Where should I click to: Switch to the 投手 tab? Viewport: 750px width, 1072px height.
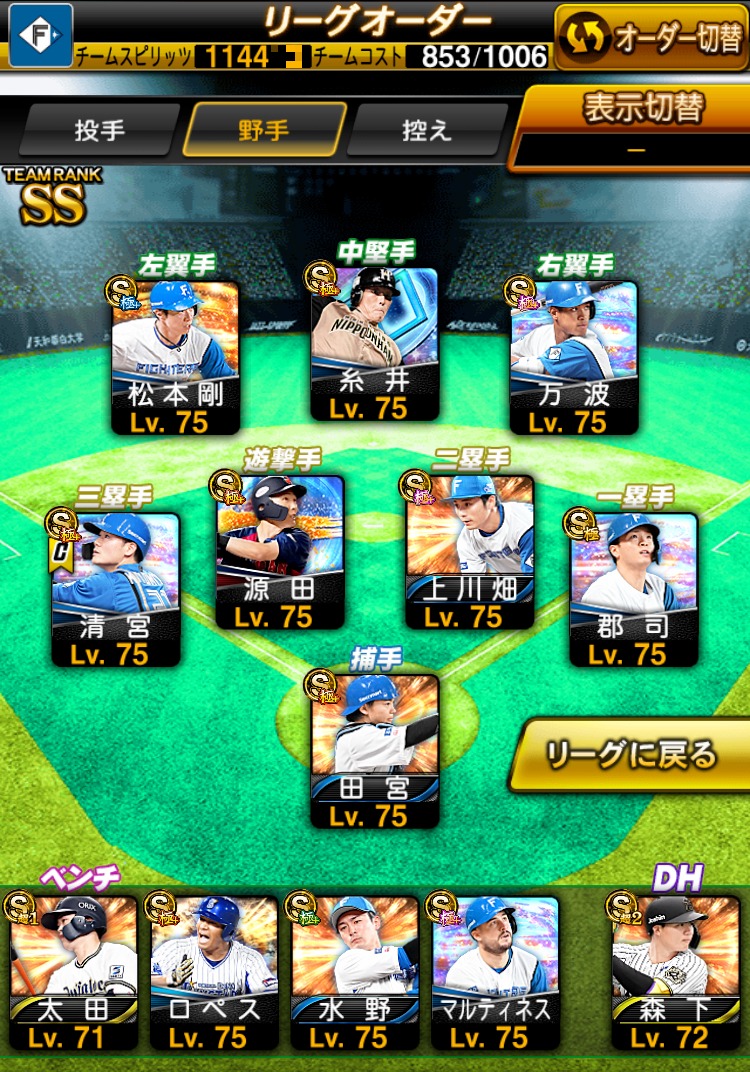pos(99,131)
